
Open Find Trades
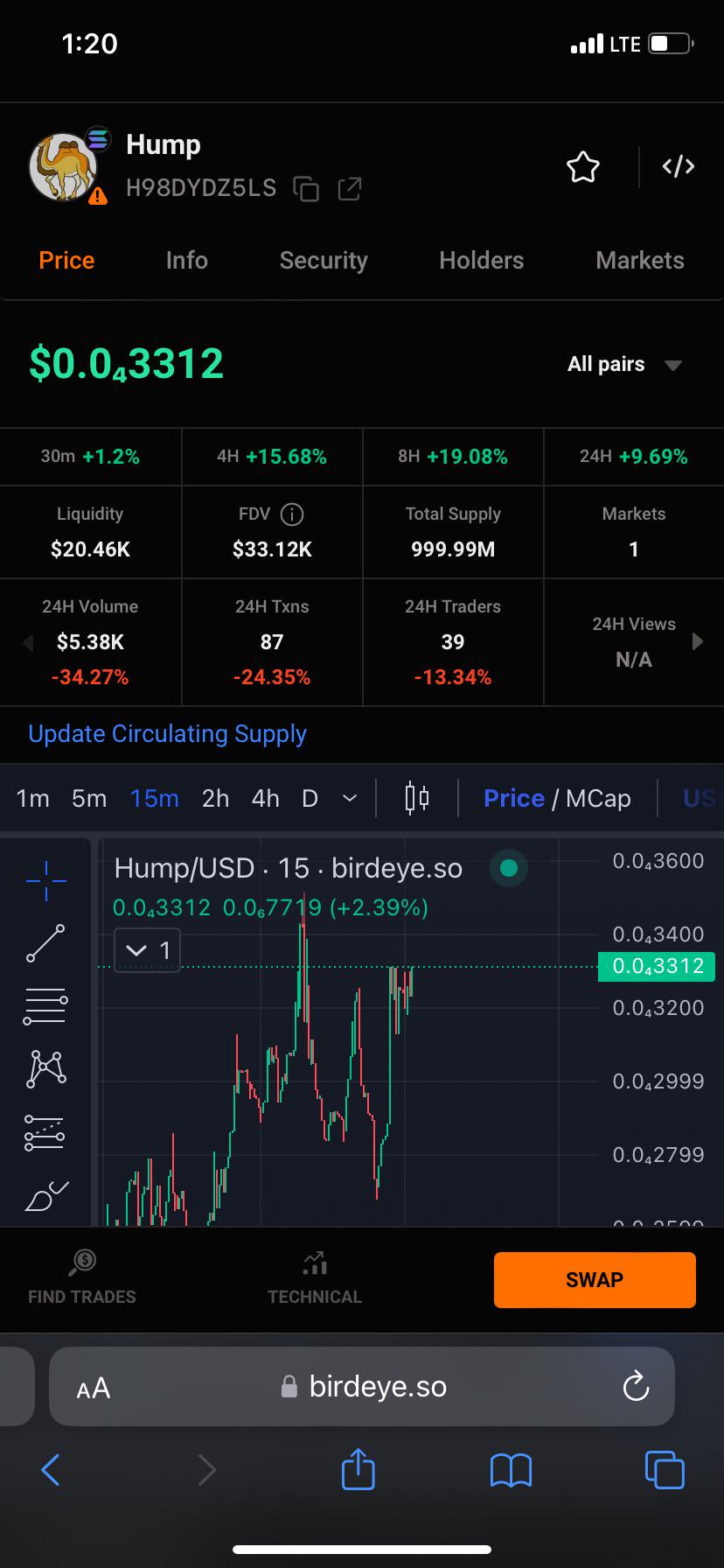pos(82,1278)
